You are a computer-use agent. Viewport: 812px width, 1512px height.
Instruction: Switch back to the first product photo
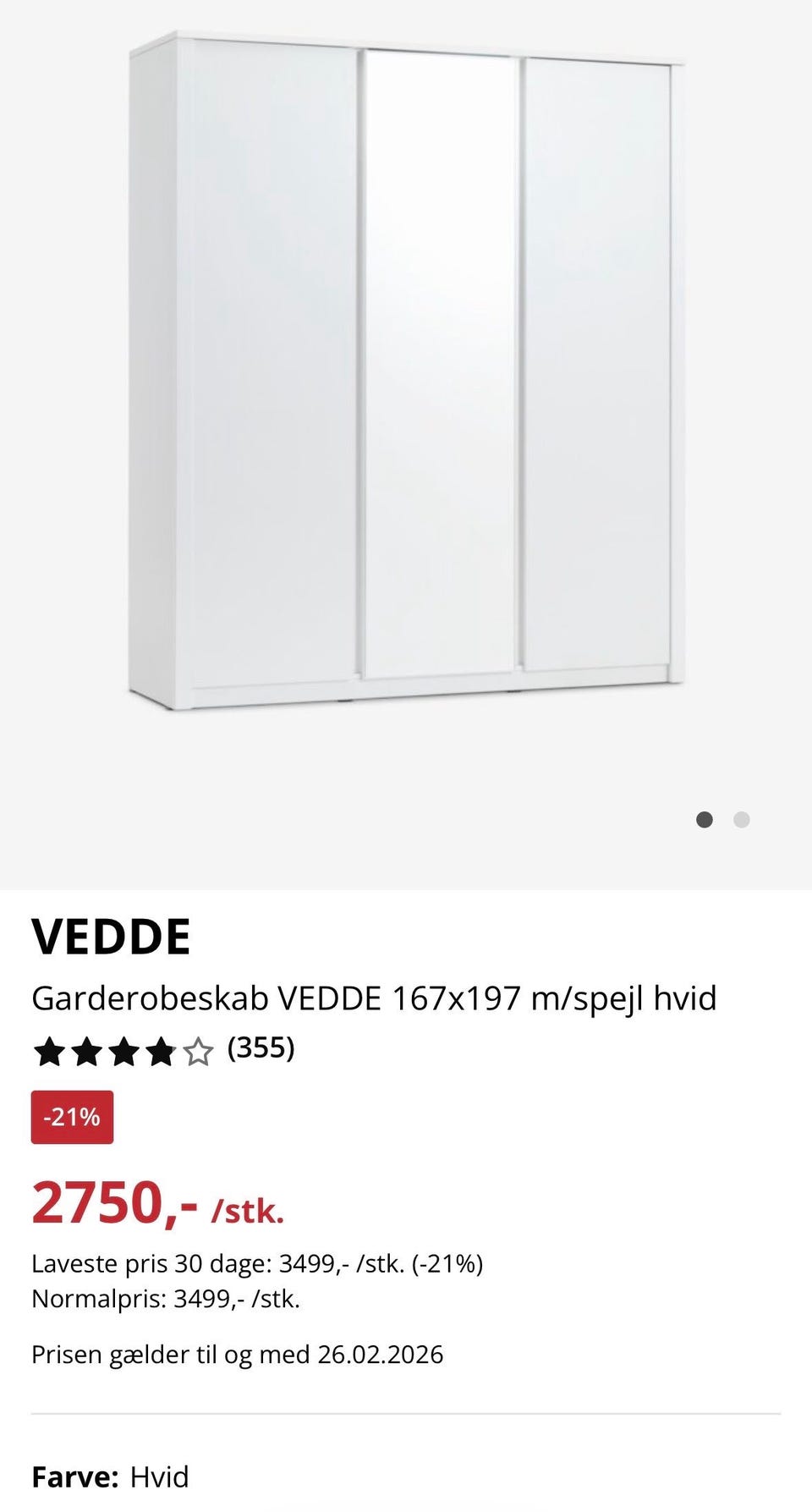704,819
